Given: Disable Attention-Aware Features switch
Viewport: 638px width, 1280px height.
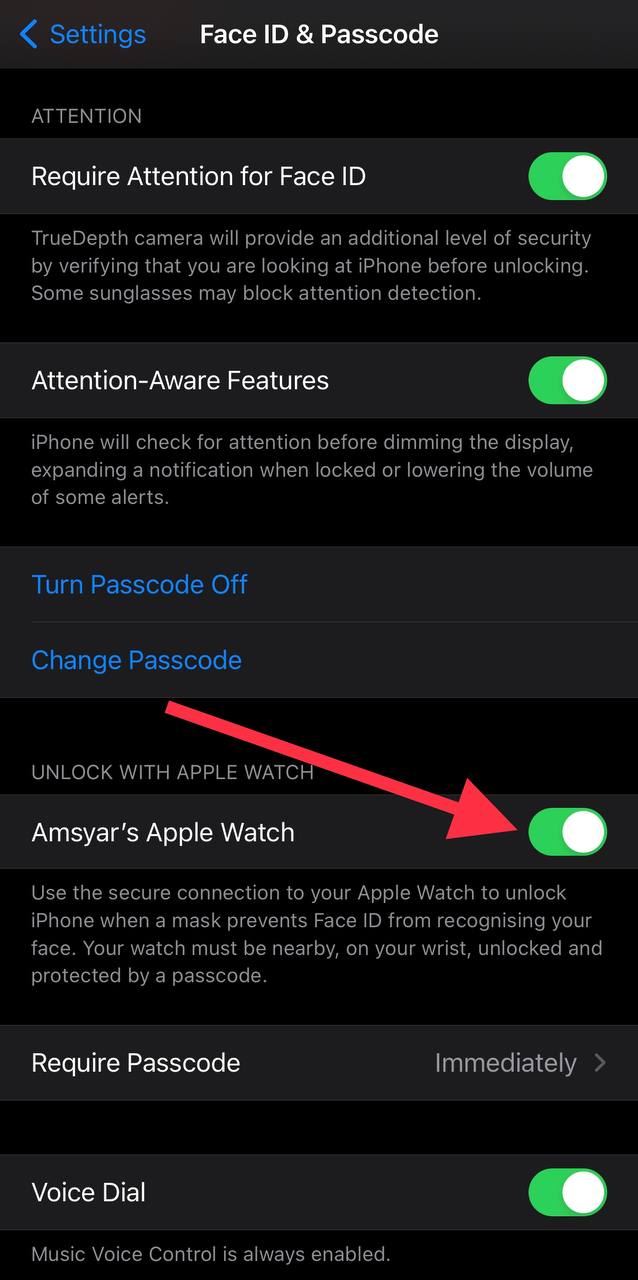Looking at the screenshot, I should pyautogui.click(x=567, y=381).
